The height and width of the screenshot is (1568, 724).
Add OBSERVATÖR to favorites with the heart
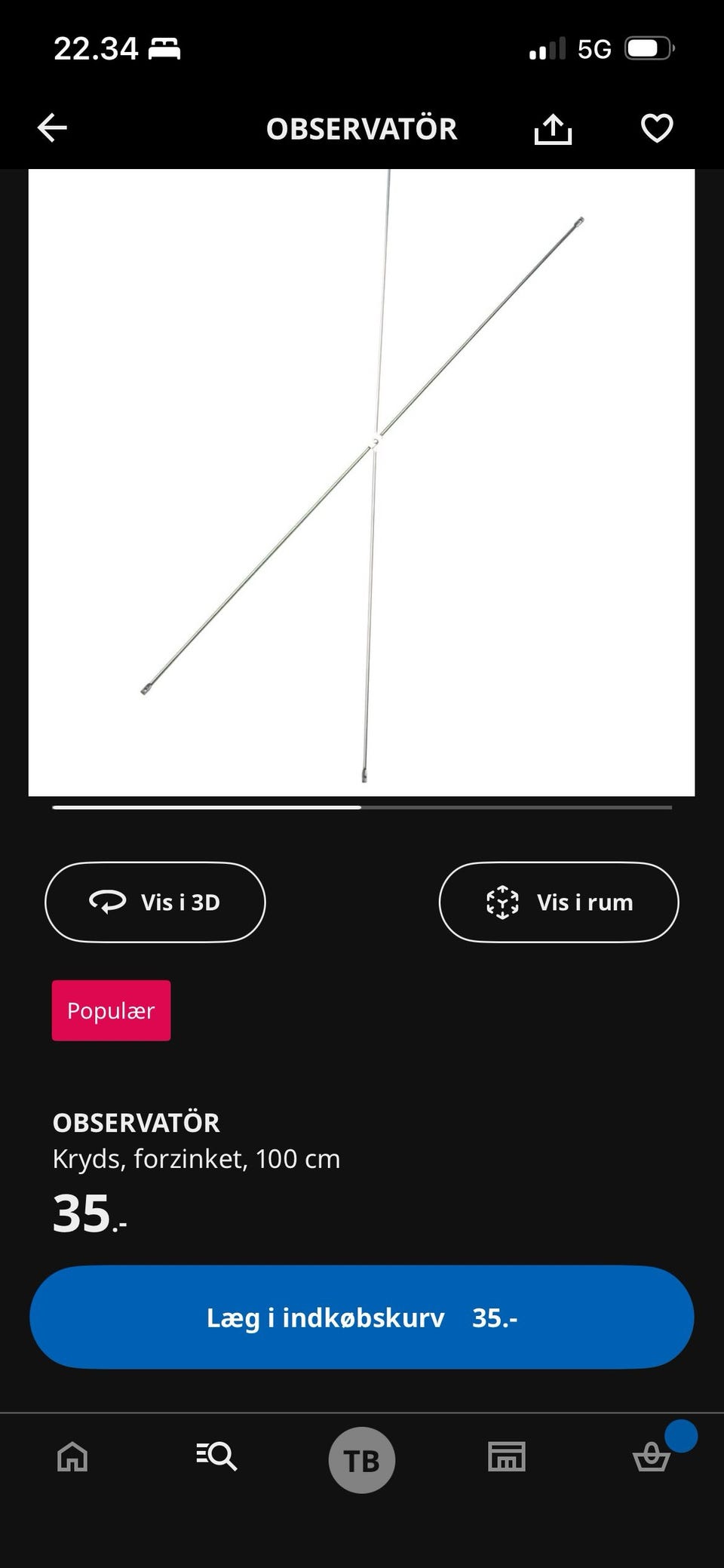(656, 128)
